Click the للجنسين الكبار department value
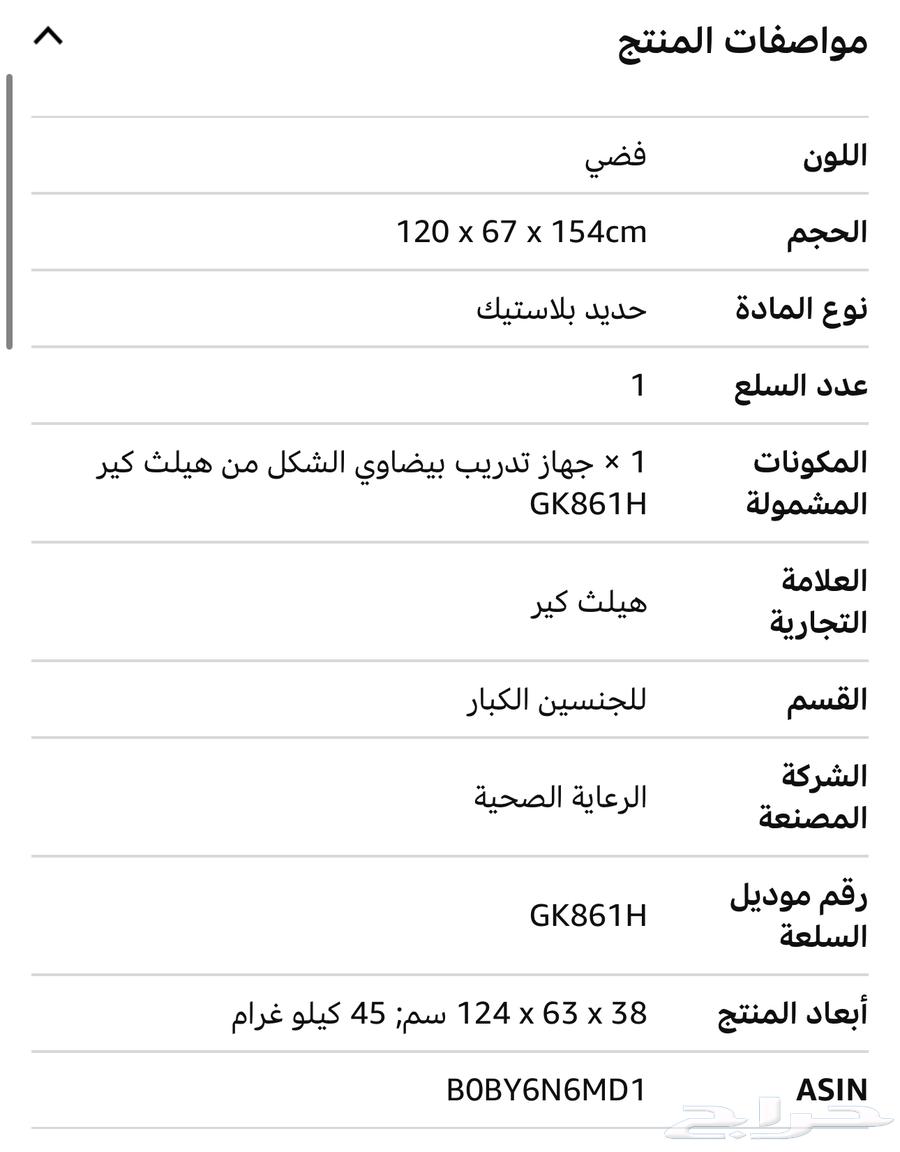The width and height of the screenshot is (900, 1152). click(x=557, y=700)
